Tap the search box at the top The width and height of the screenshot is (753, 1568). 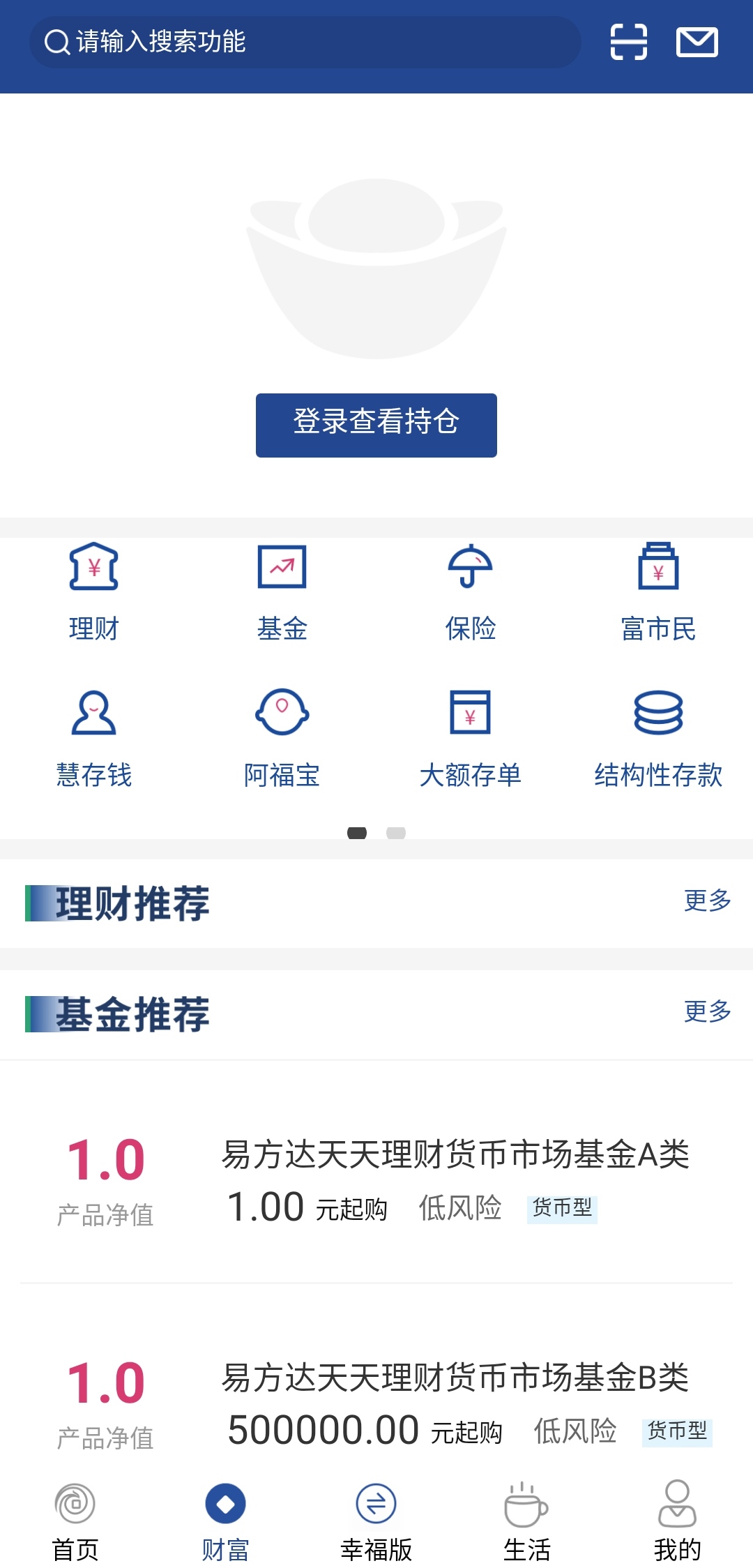(x=305, y=42)
